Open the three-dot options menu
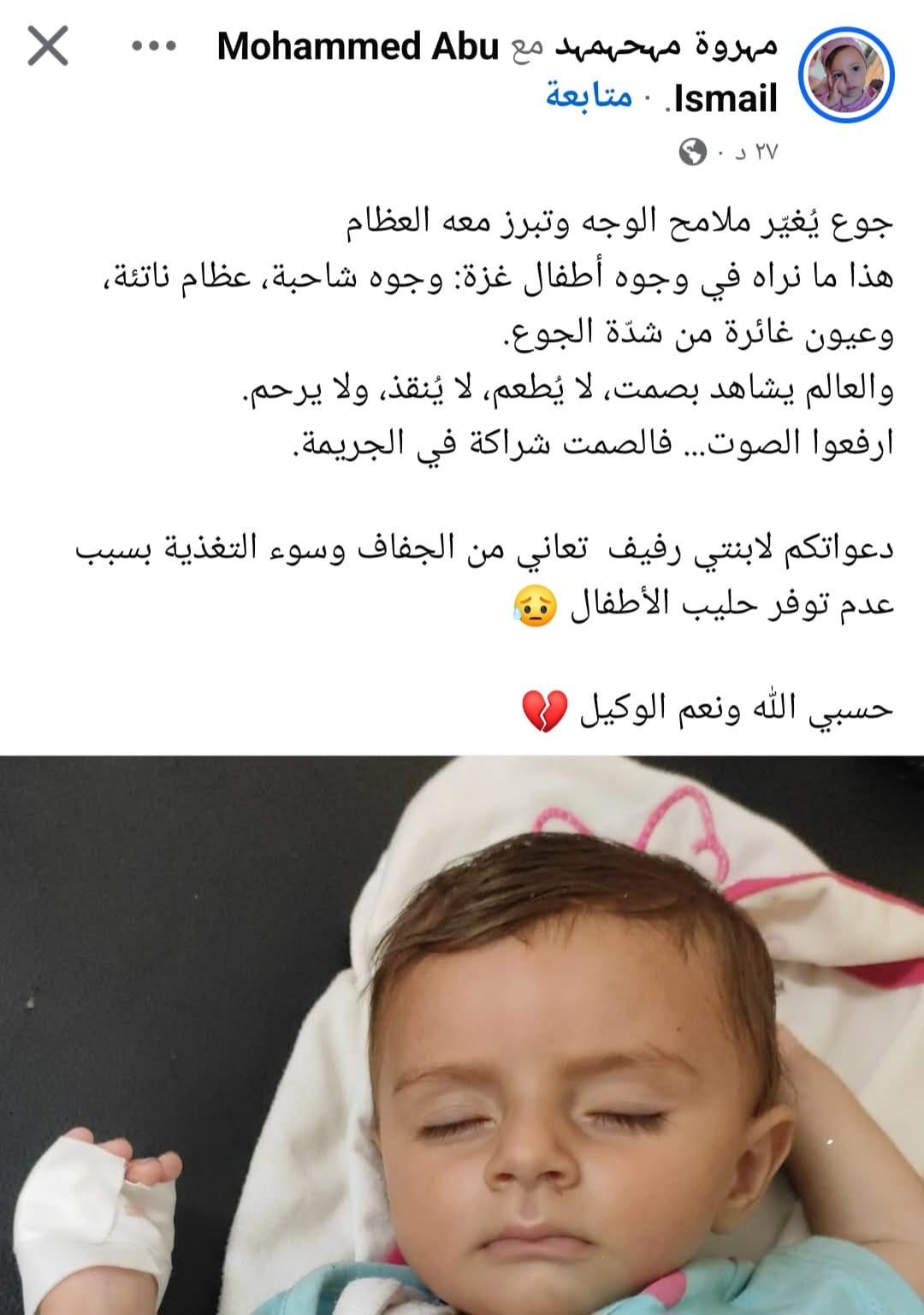Image resolution: width=924 pixels, height=1315 pixels. [154, 46]
